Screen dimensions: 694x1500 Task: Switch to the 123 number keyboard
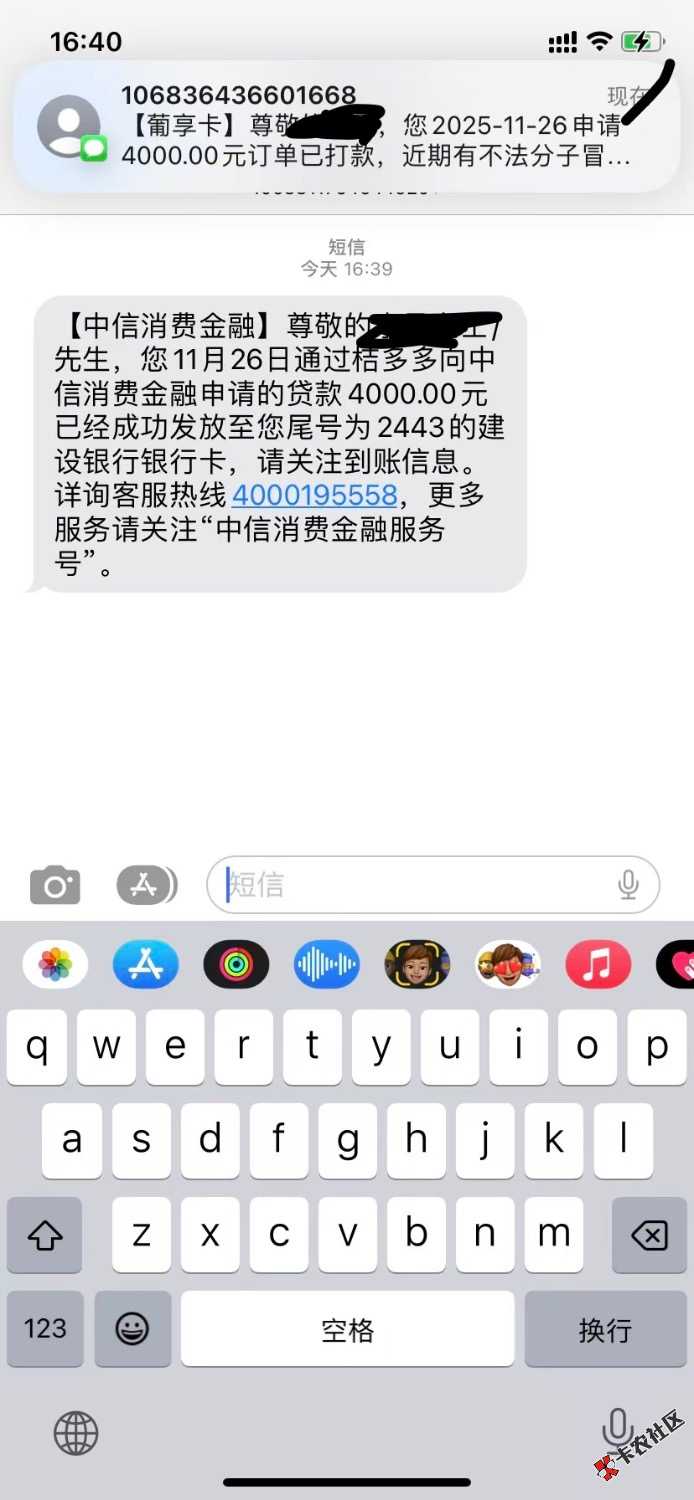pos(45,1328)
